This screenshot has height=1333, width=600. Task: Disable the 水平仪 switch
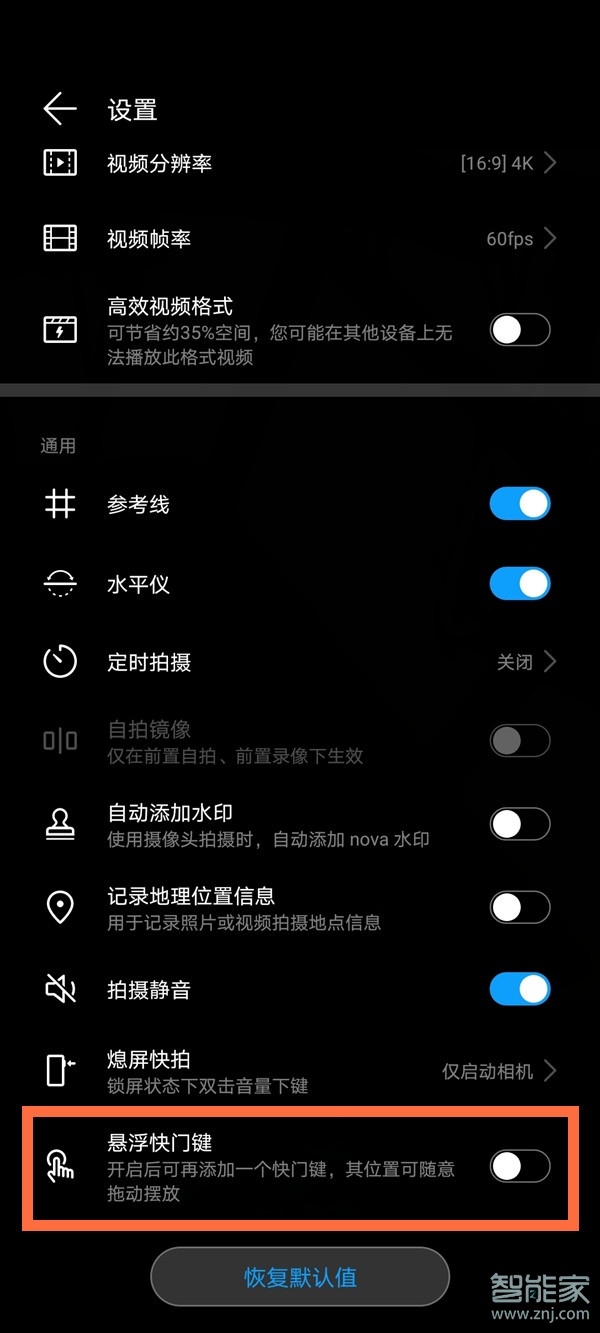tap(520, 584)
